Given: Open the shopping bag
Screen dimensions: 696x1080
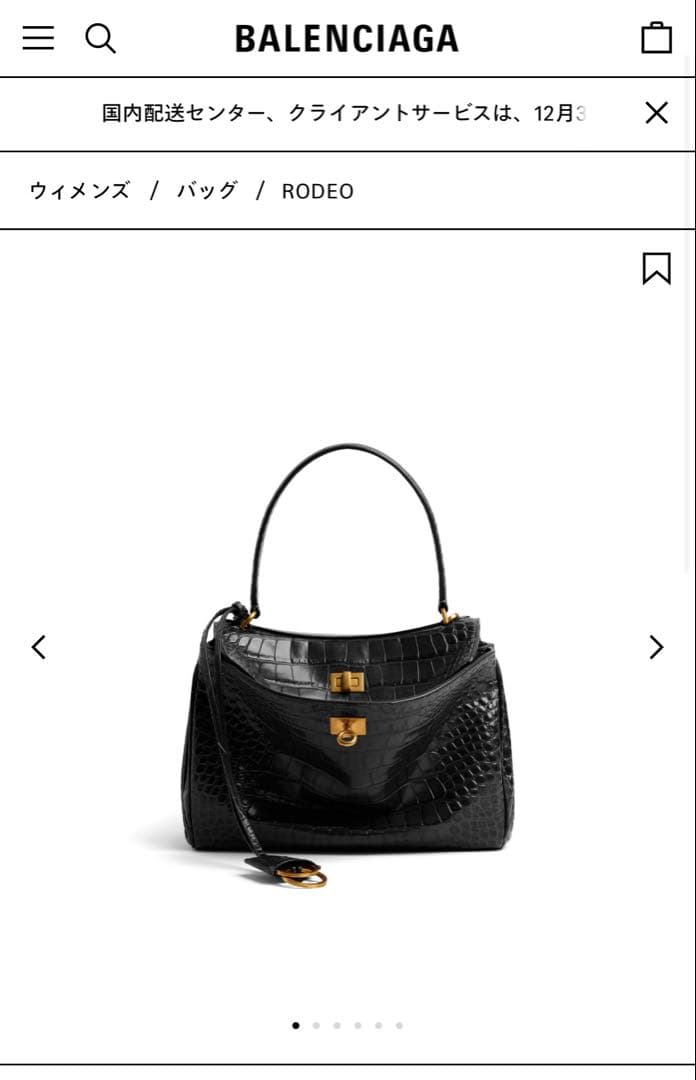Looking at the screenshot, I should tap(656, 38).
